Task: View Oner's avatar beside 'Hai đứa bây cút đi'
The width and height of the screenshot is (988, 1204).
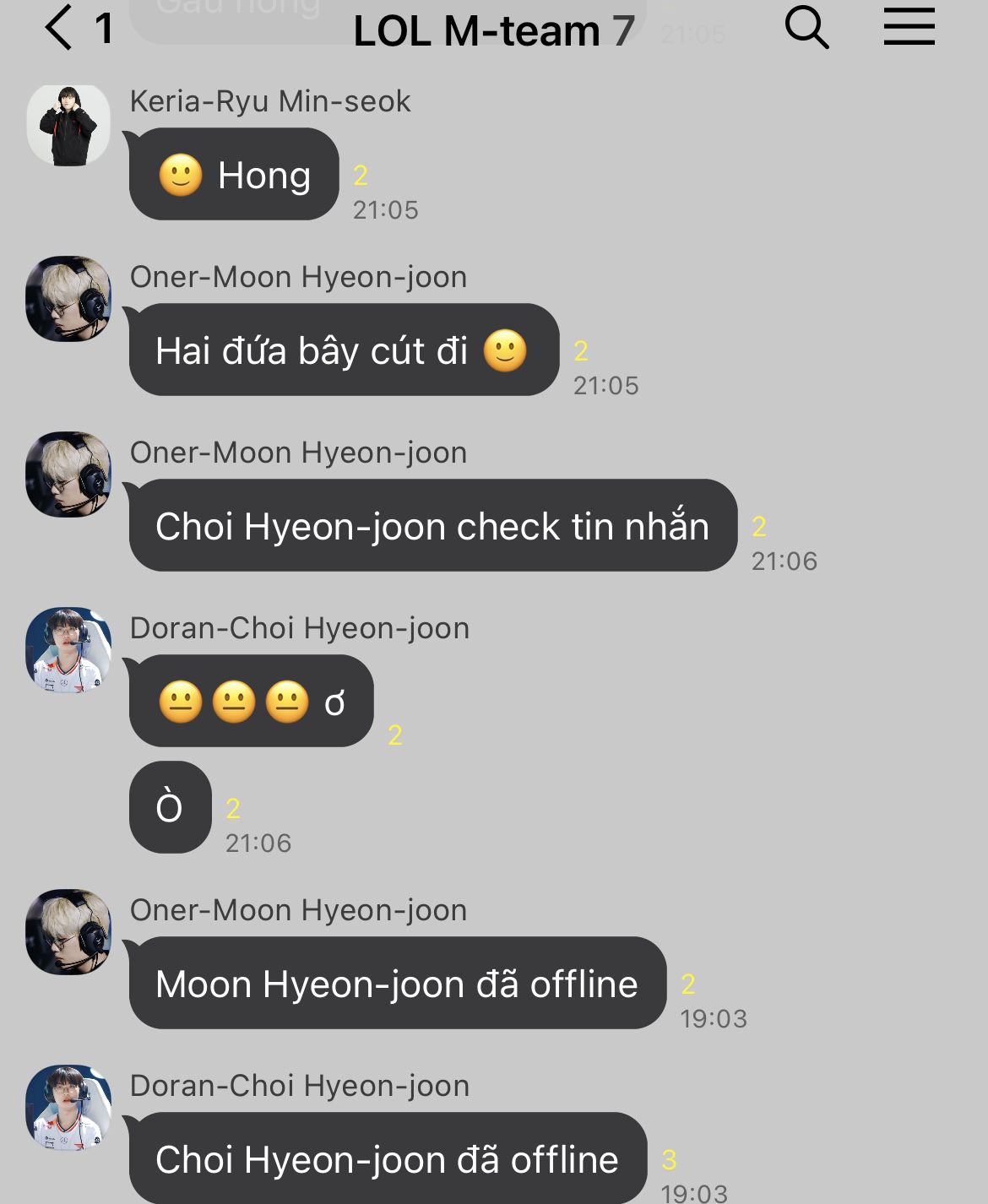Action: 68,299
